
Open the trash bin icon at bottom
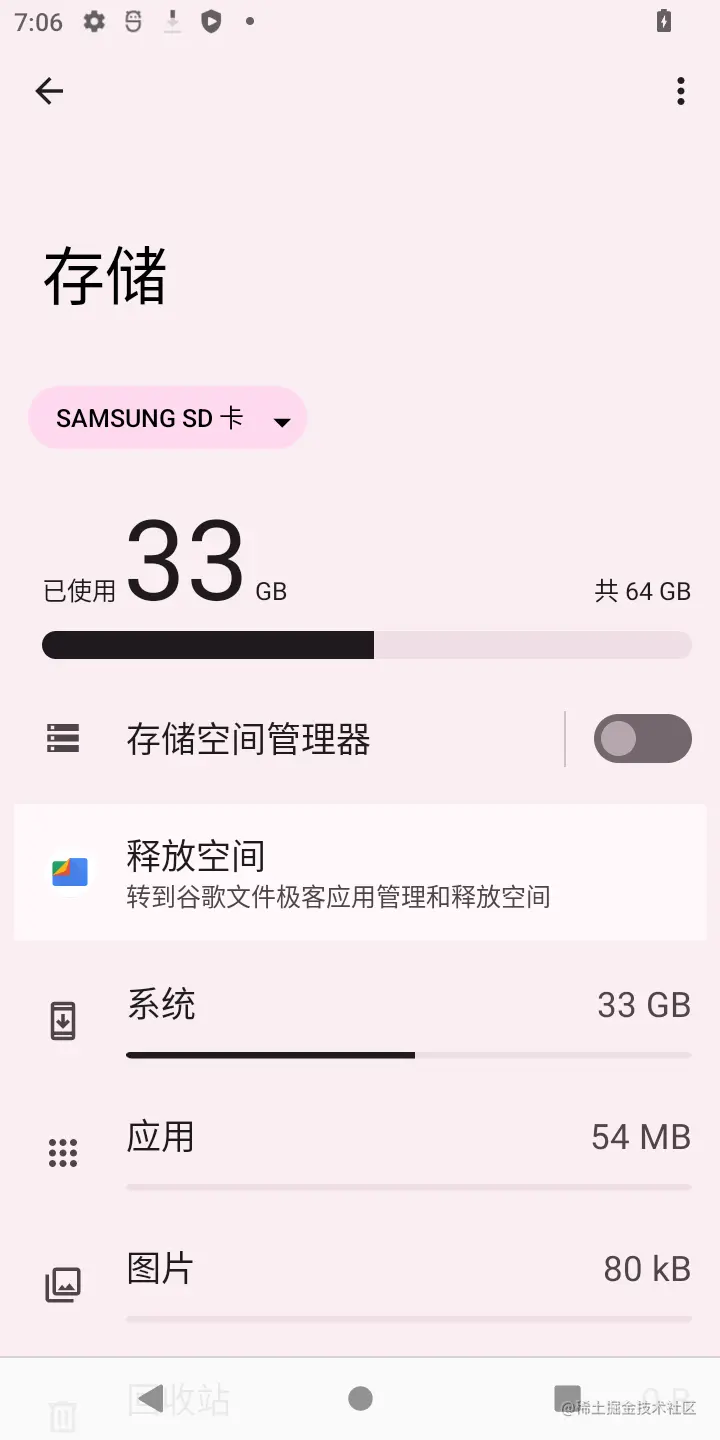(63, 1415)
